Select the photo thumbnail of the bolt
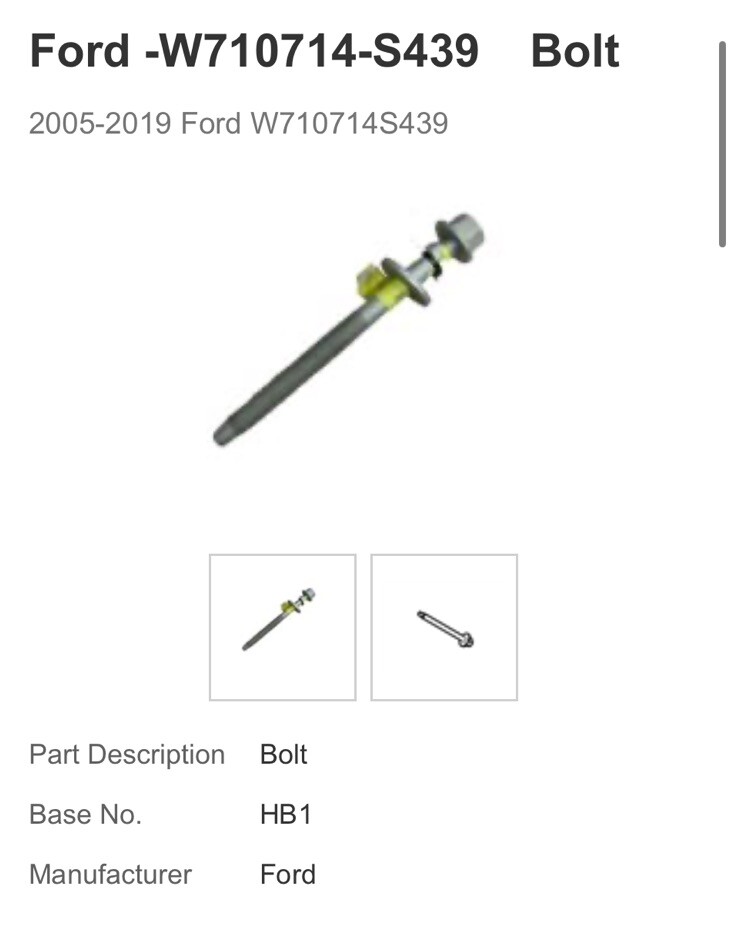729x930 pixels. (282, 627)
